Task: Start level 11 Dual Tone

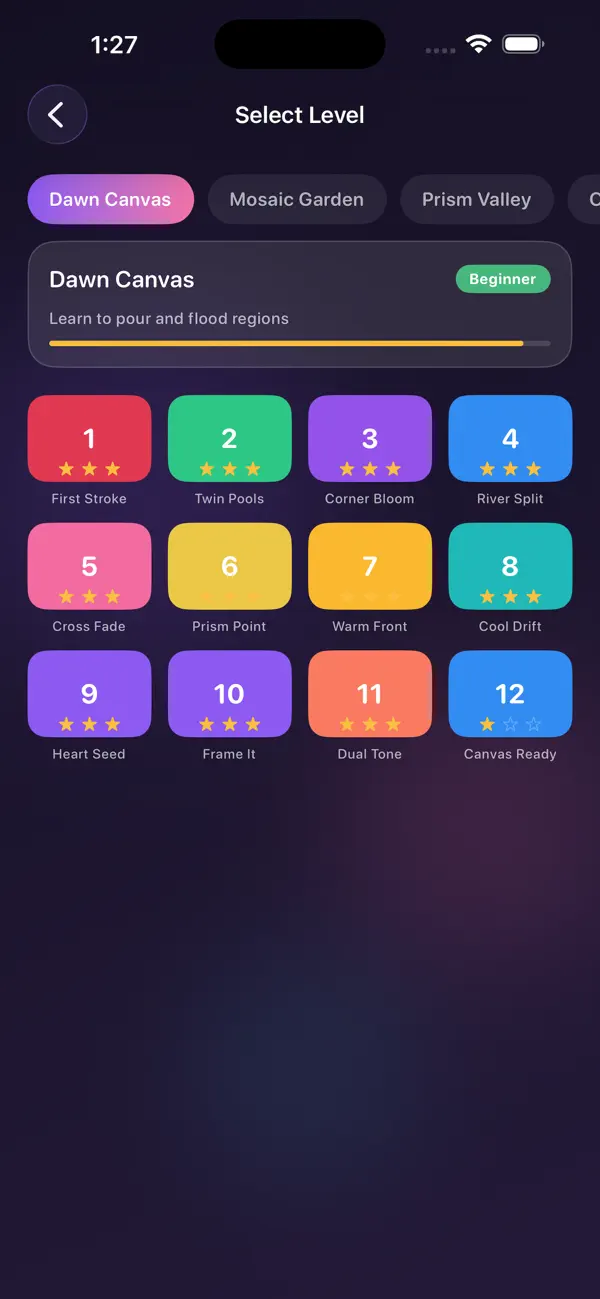Action: pos(370,695)
